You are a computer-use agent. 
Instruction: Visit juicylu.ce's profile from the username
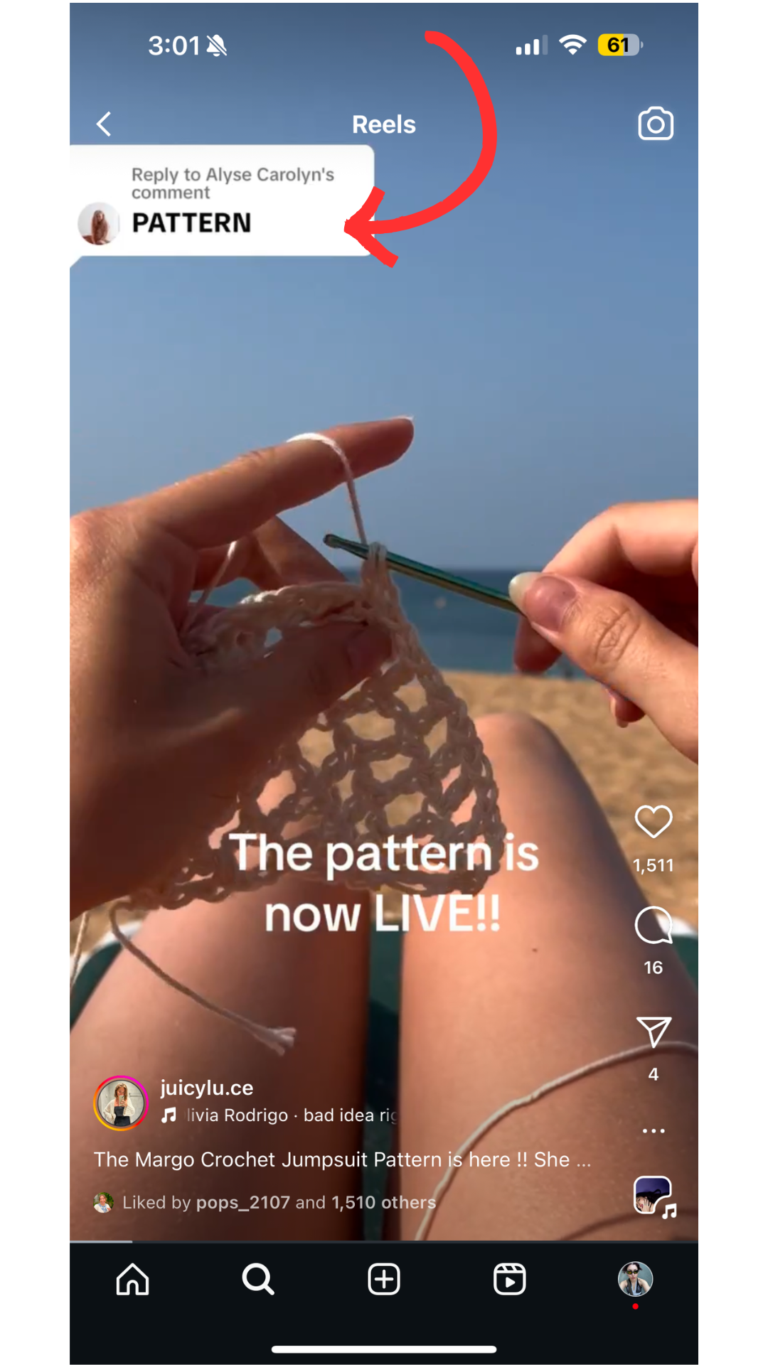coord(206,1088)
